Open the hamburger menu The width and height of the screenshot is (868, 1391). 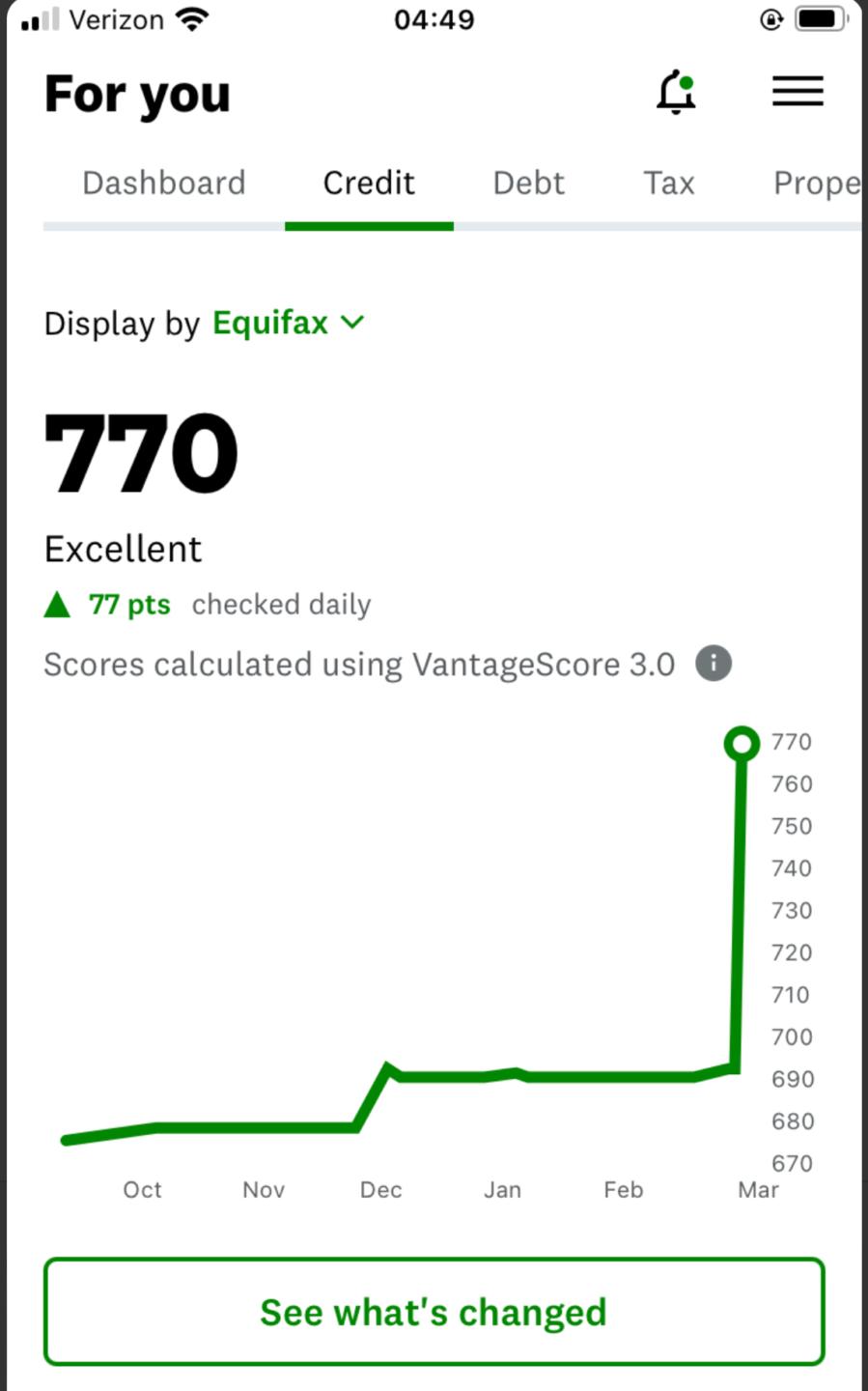click(798, 92)
